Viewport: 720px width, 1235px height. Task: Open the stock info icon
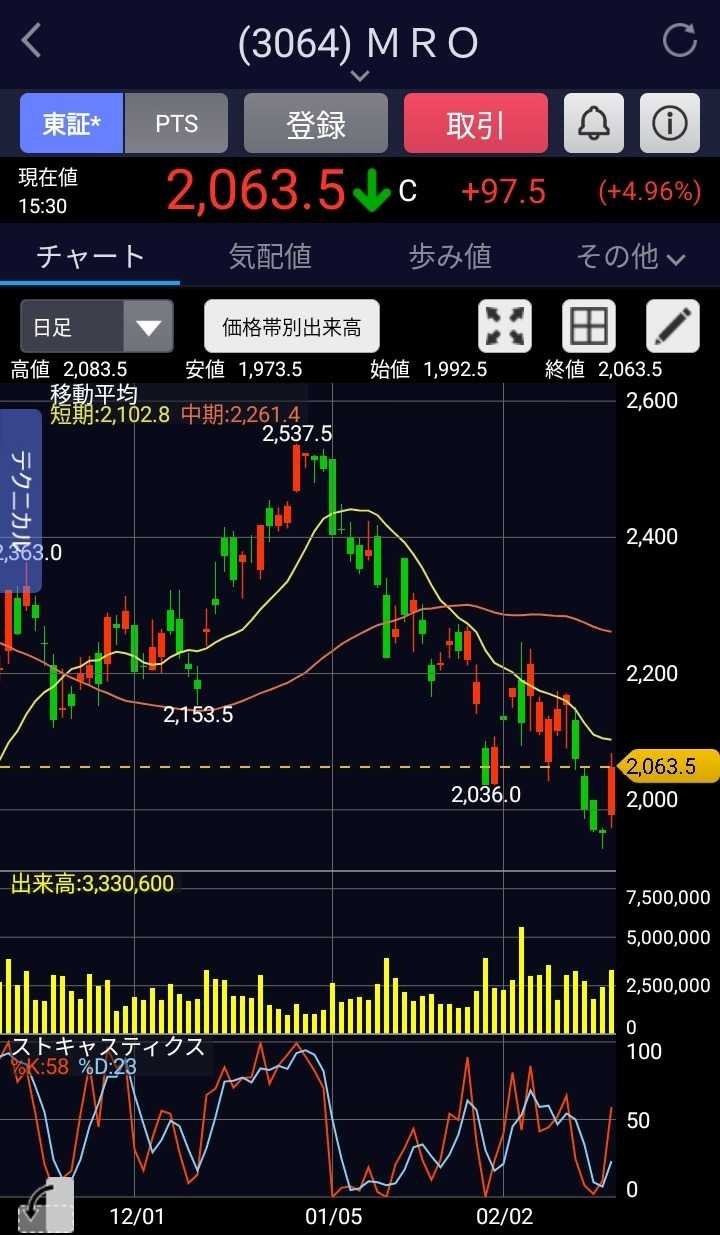669,124
